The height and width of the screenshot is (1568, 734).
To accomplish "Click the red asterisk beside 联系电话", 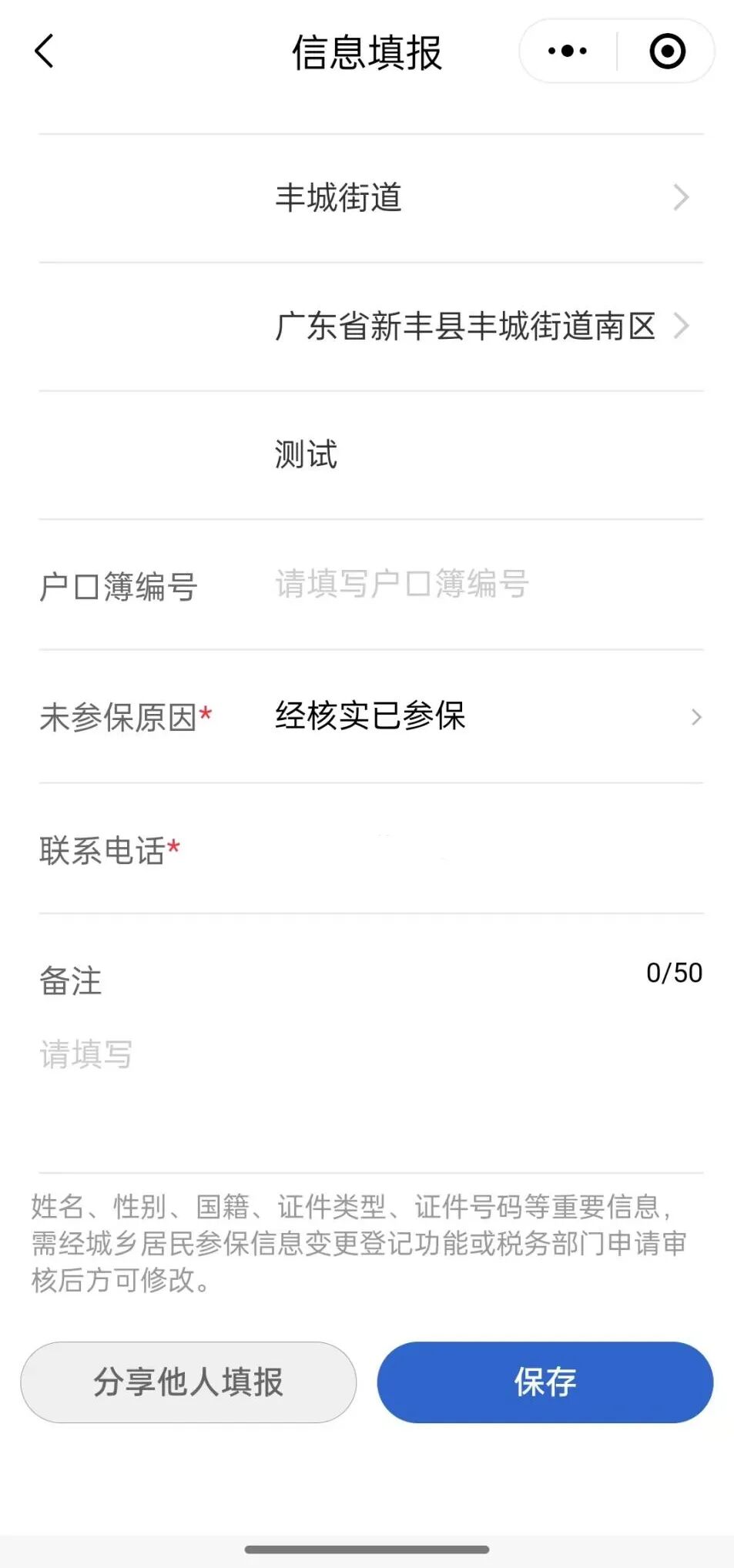I will (175, 847).
